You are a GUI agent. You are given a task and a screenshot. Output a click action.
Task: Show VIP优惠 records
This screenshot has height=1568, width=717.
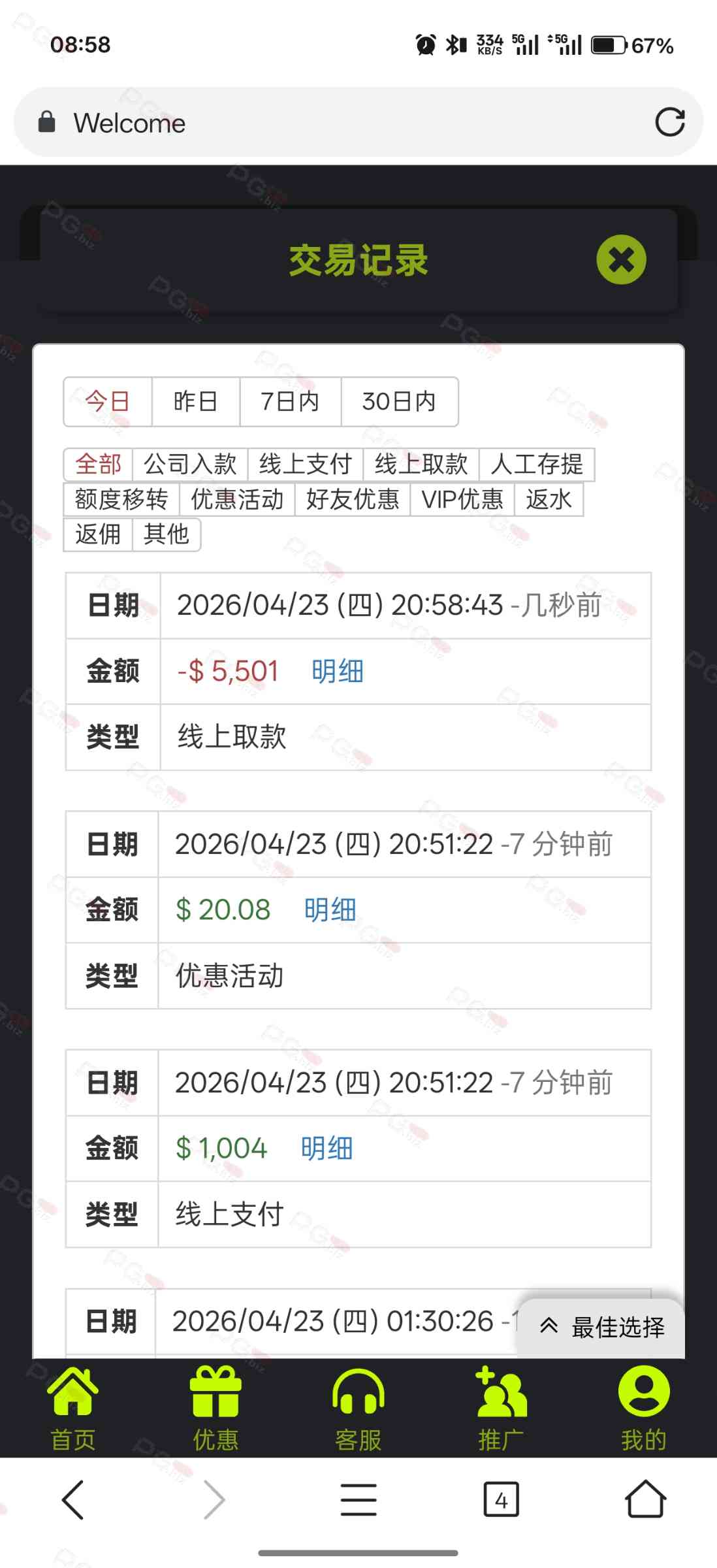coord(462,500)
